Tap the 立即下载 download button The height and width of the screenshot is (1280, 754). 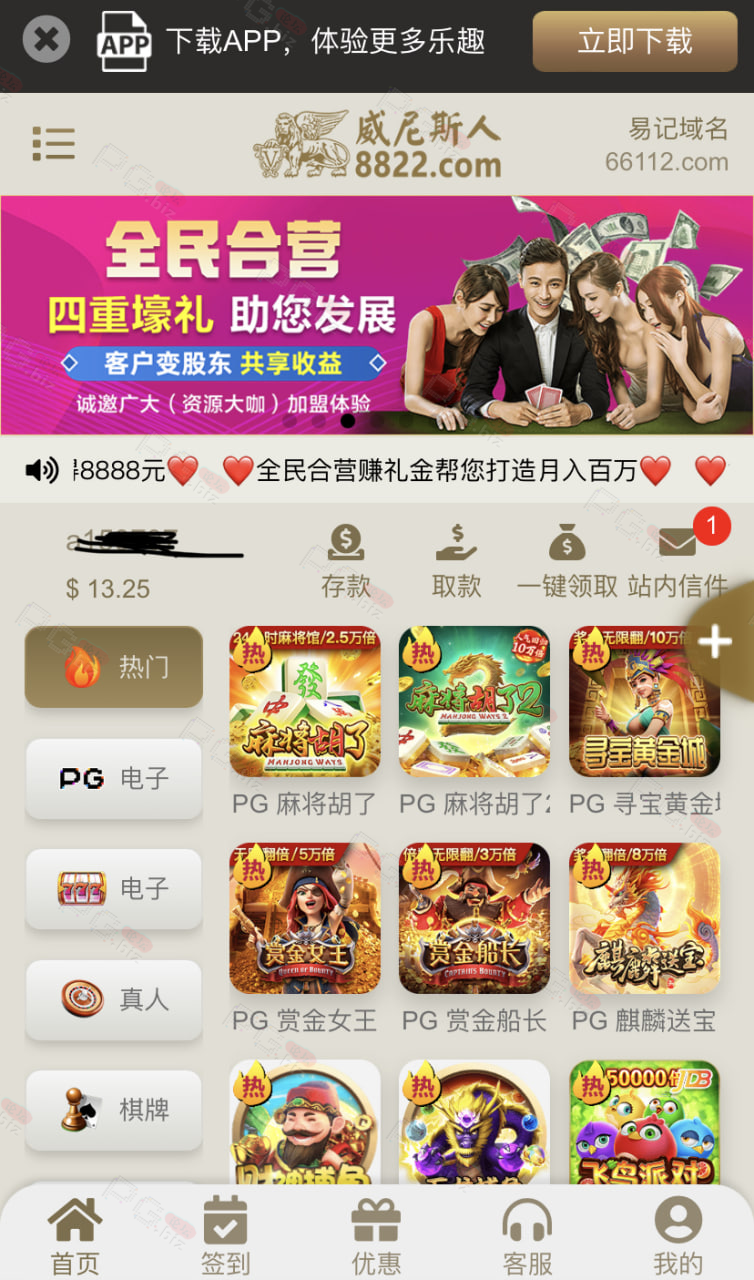(634, 41)
